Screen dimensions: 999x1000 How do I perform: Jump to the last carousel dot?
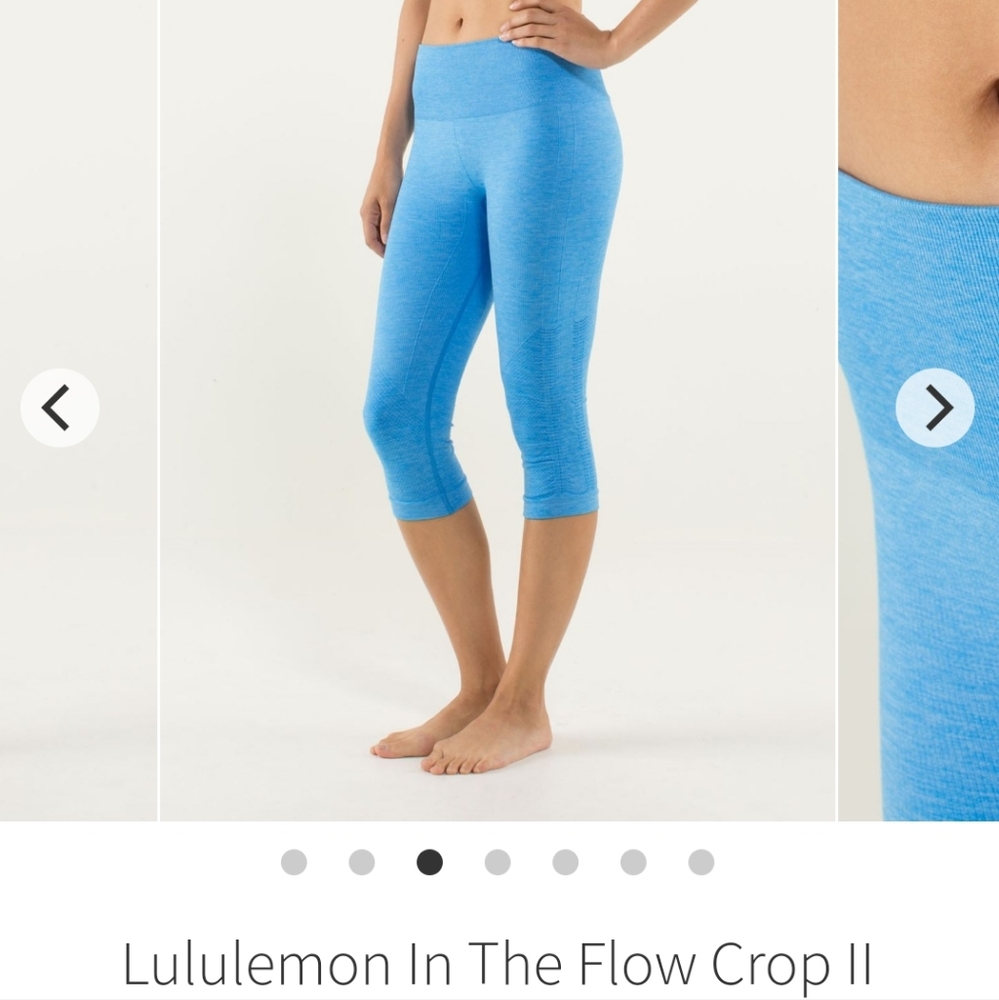(699, 861)
